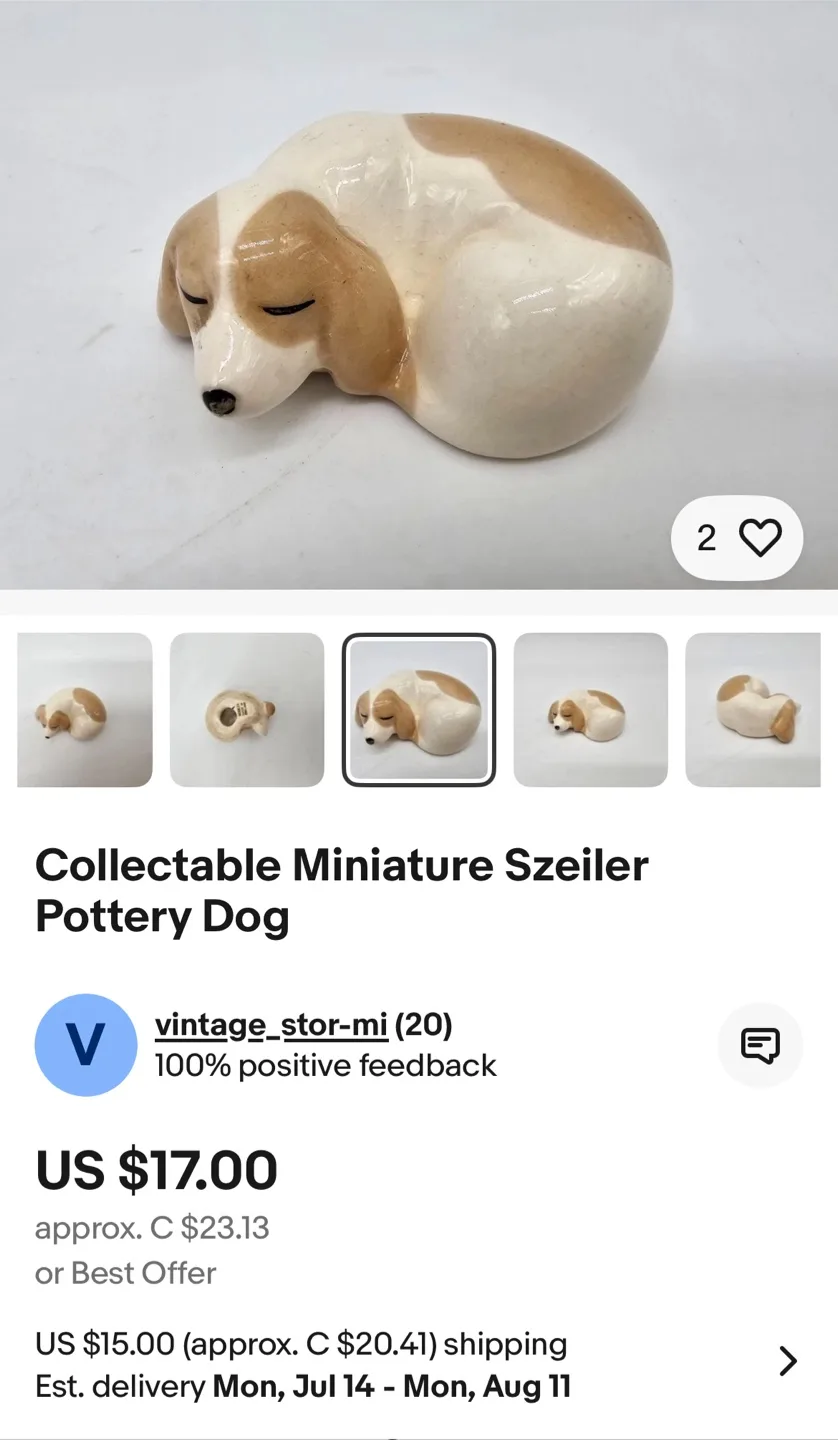This screenshot has width=838, height=1440.
Task: Expand the shipping details chevron
Action: (x=785, y=1360)
